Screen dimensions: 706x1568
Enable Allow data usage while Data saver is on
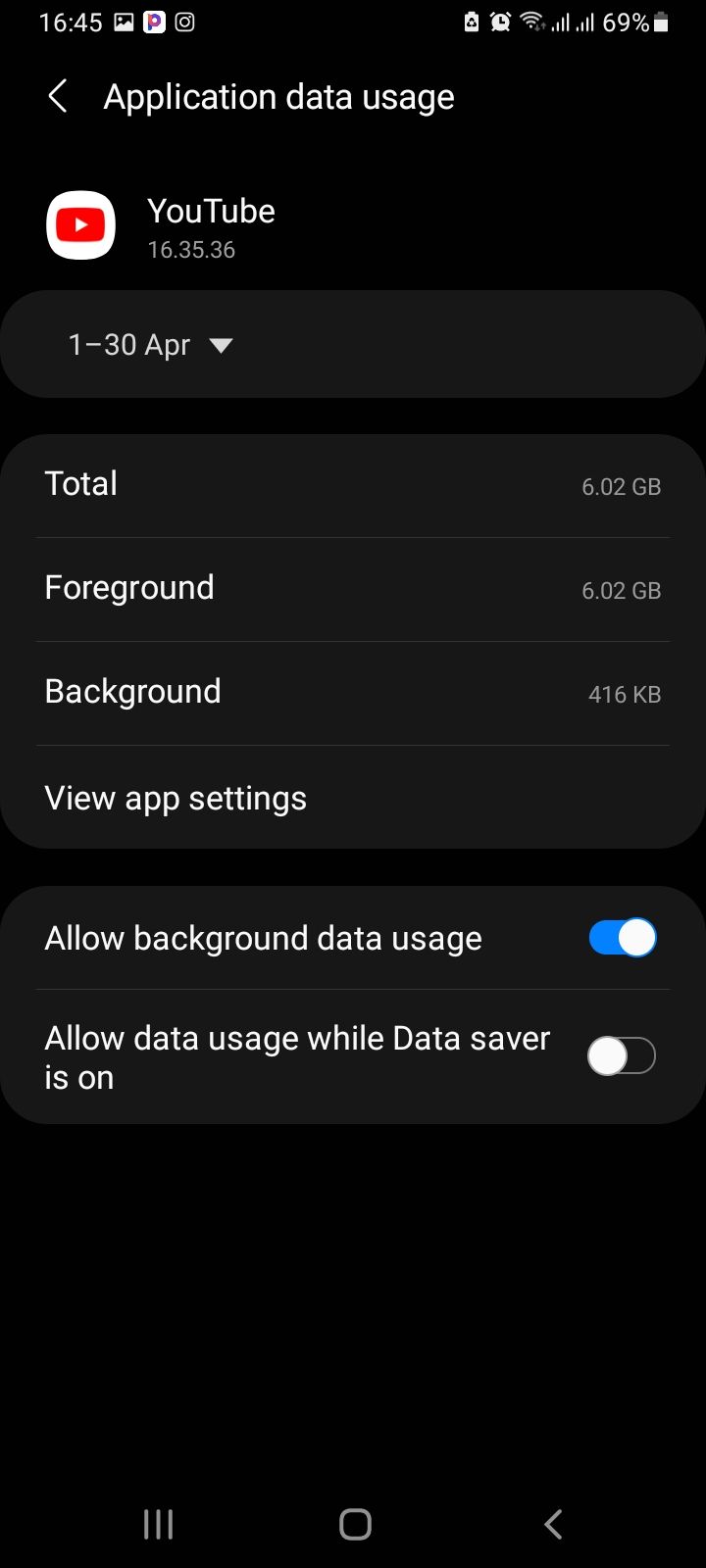click(622, 1055)
